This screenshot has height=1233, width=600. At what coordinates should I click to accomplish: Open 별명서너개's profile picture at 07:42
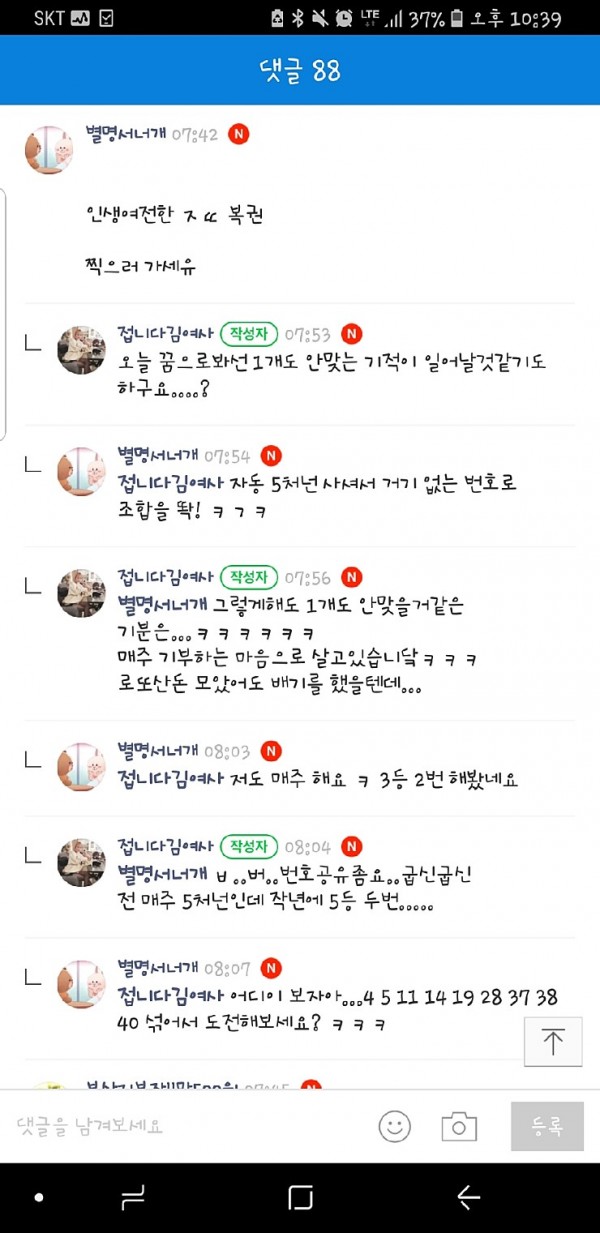coord(49,151)
